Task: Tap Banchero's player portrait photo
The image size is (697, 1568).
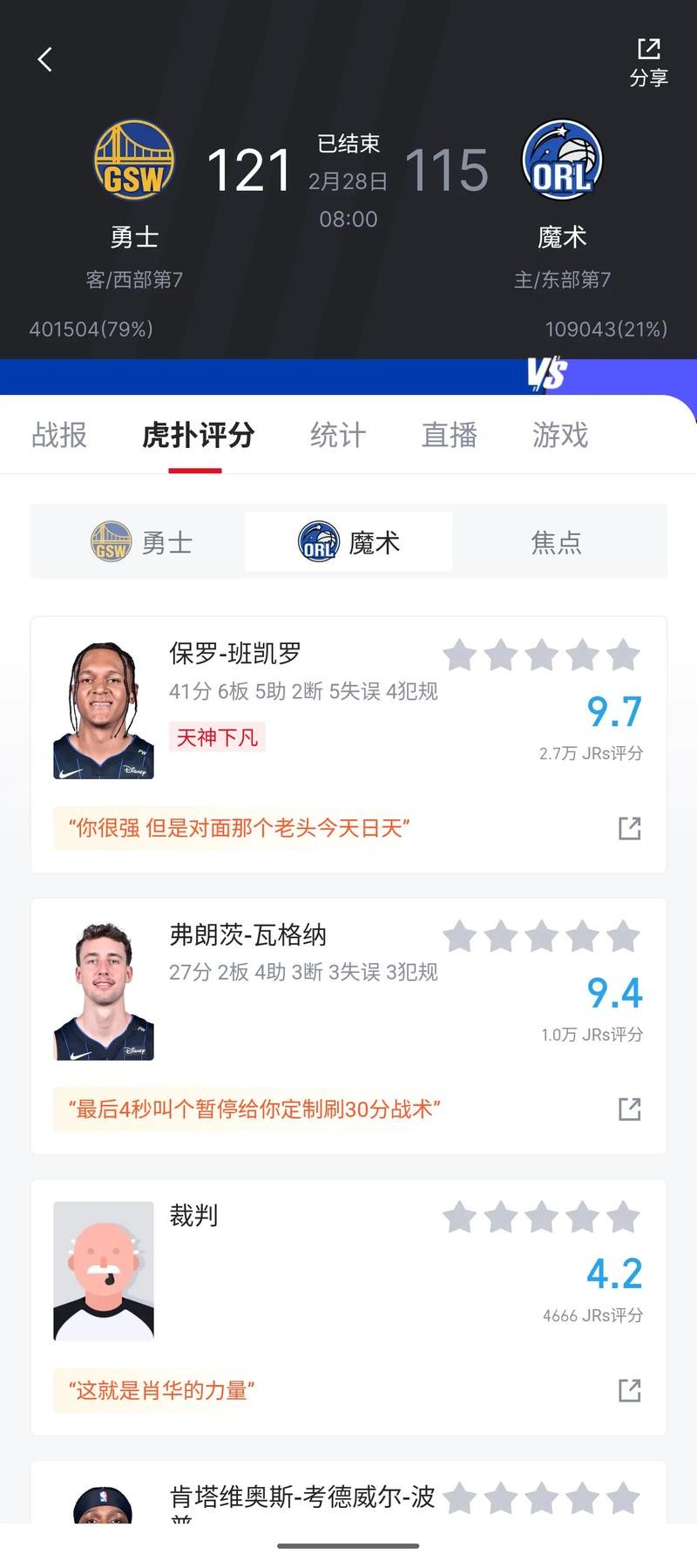Action: tap(103, 705)
